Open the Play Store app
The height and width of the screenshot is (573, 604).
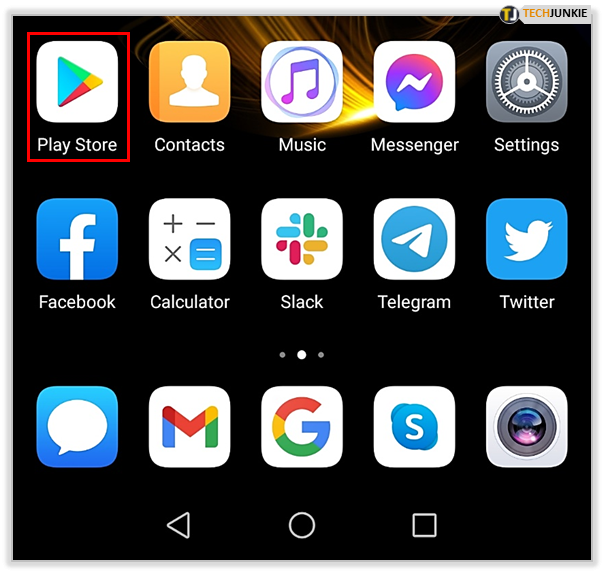(x=77, y=82)
